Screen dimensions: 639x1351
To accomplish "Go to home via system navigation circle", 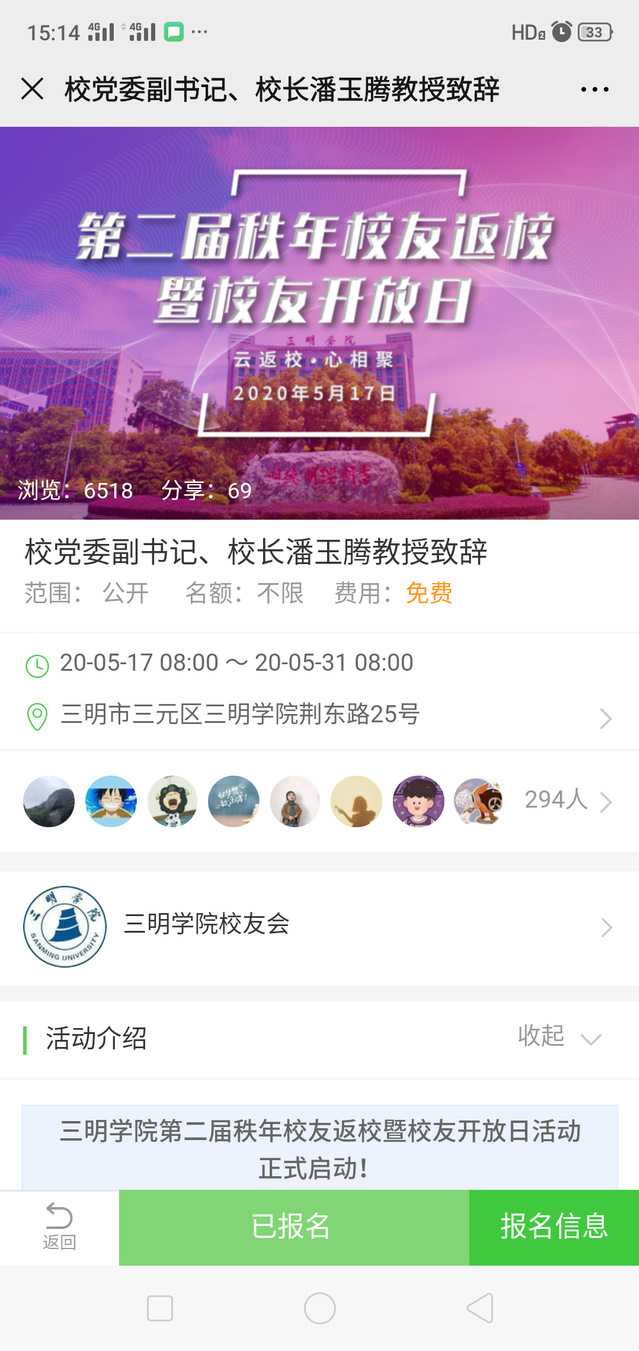I will coord(319,1307).
